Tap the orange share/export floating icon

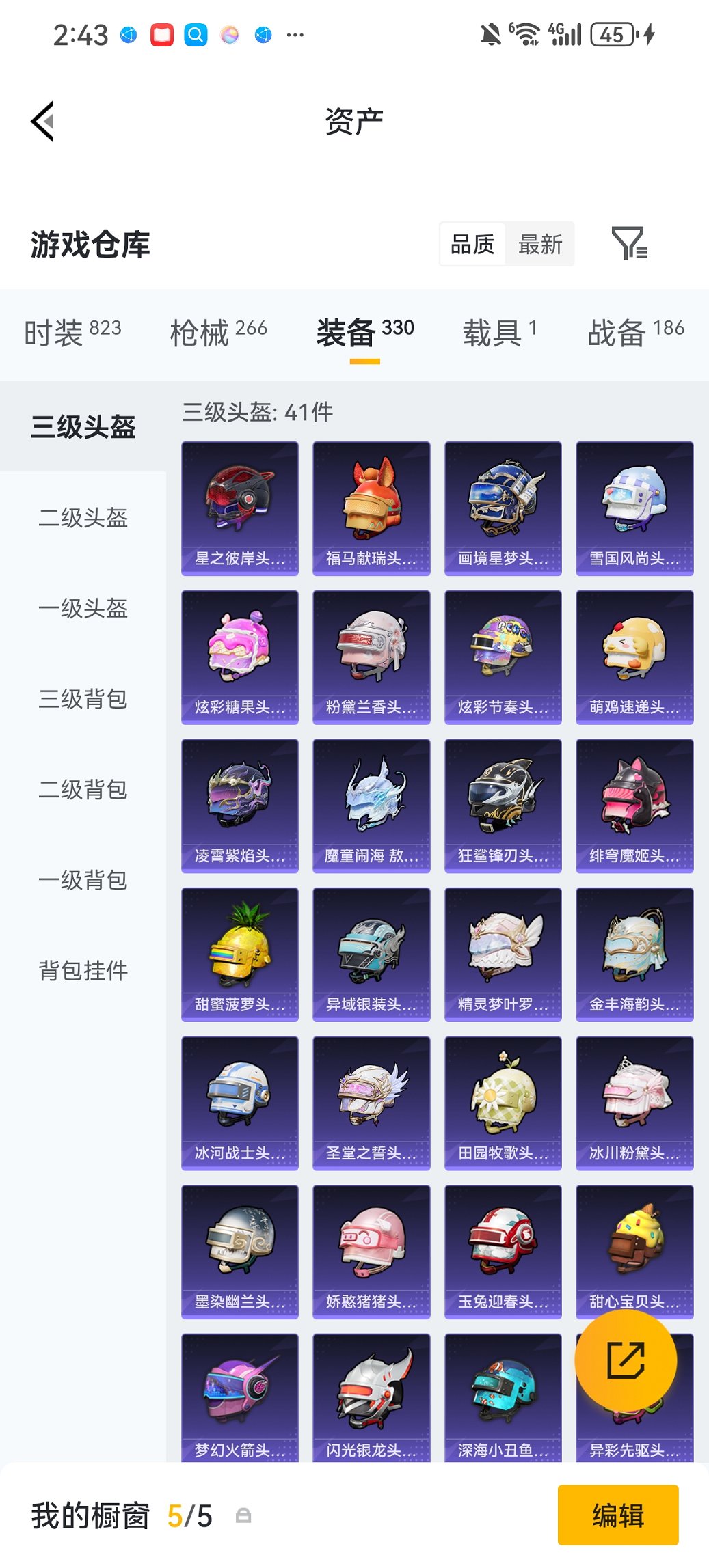[x=624, y=1360]
